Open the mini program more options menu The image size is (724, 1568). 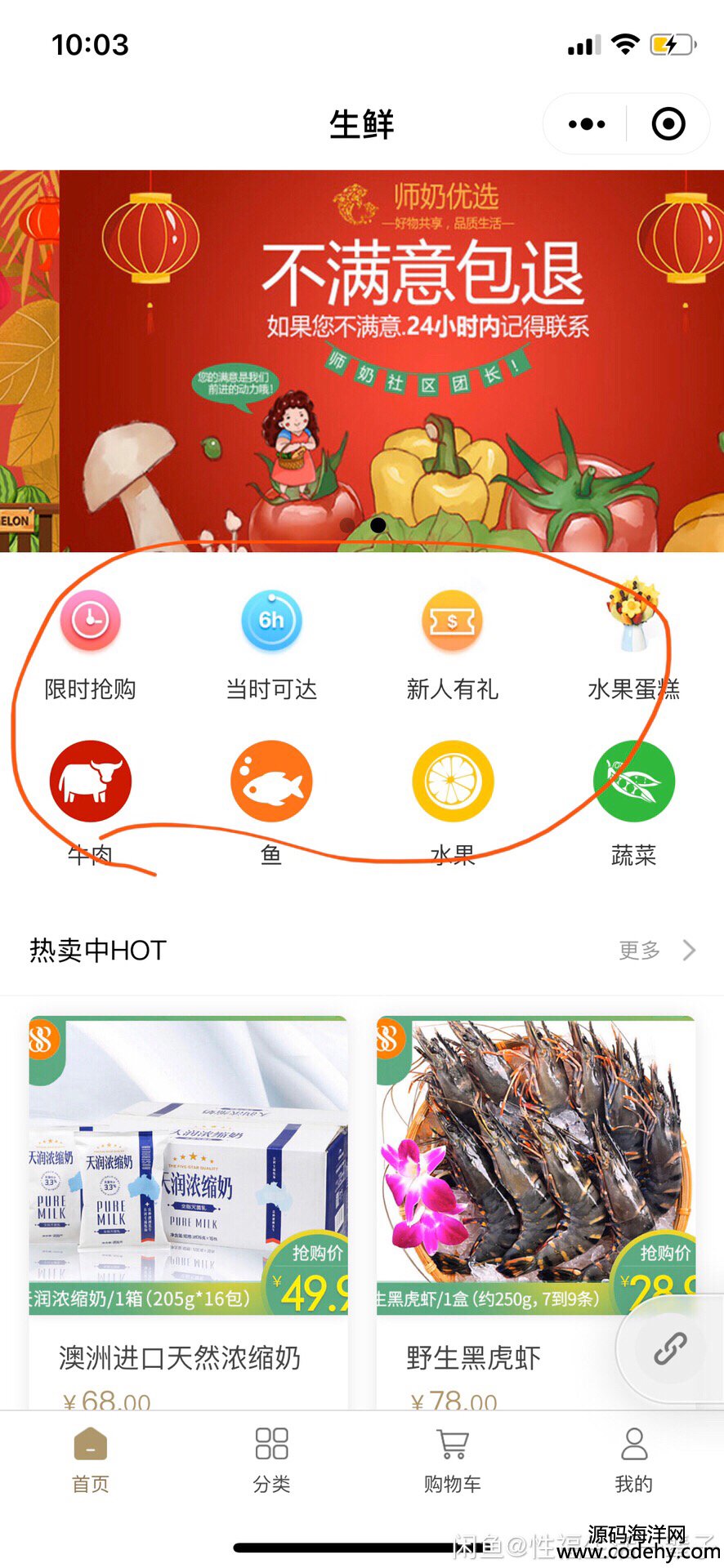(x=587, y=124)
